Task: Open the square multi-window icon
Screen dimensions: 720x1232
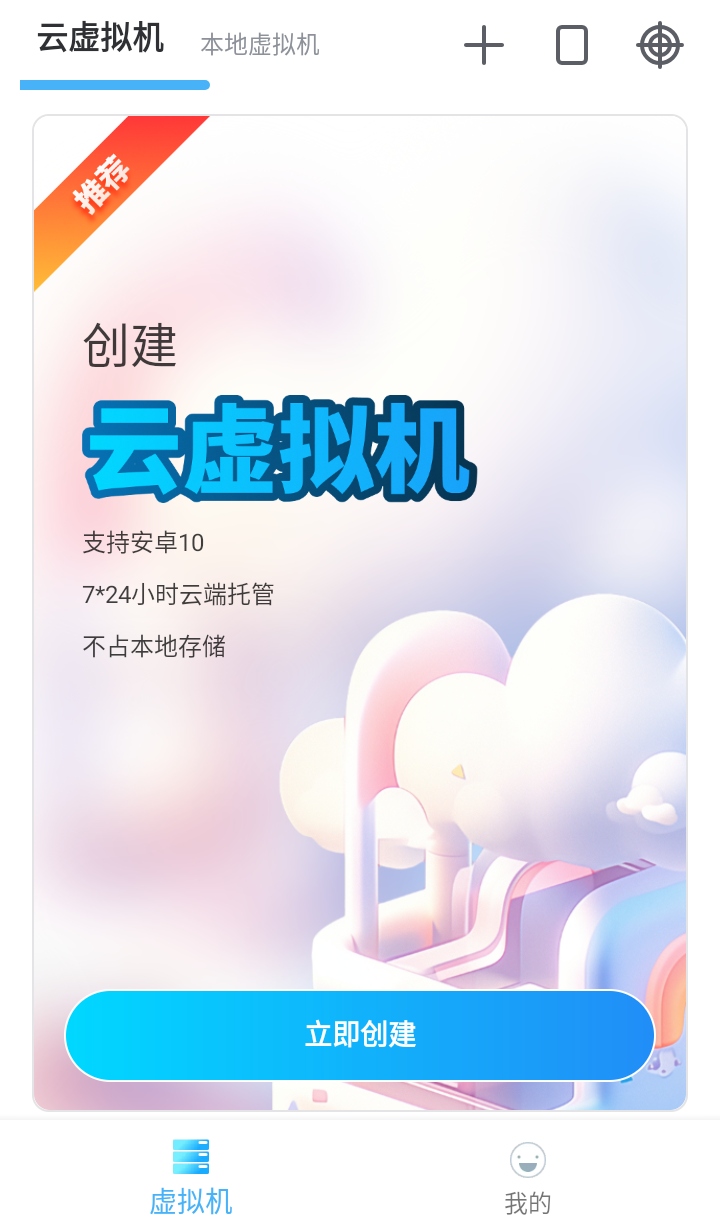Action: point(572,46)
